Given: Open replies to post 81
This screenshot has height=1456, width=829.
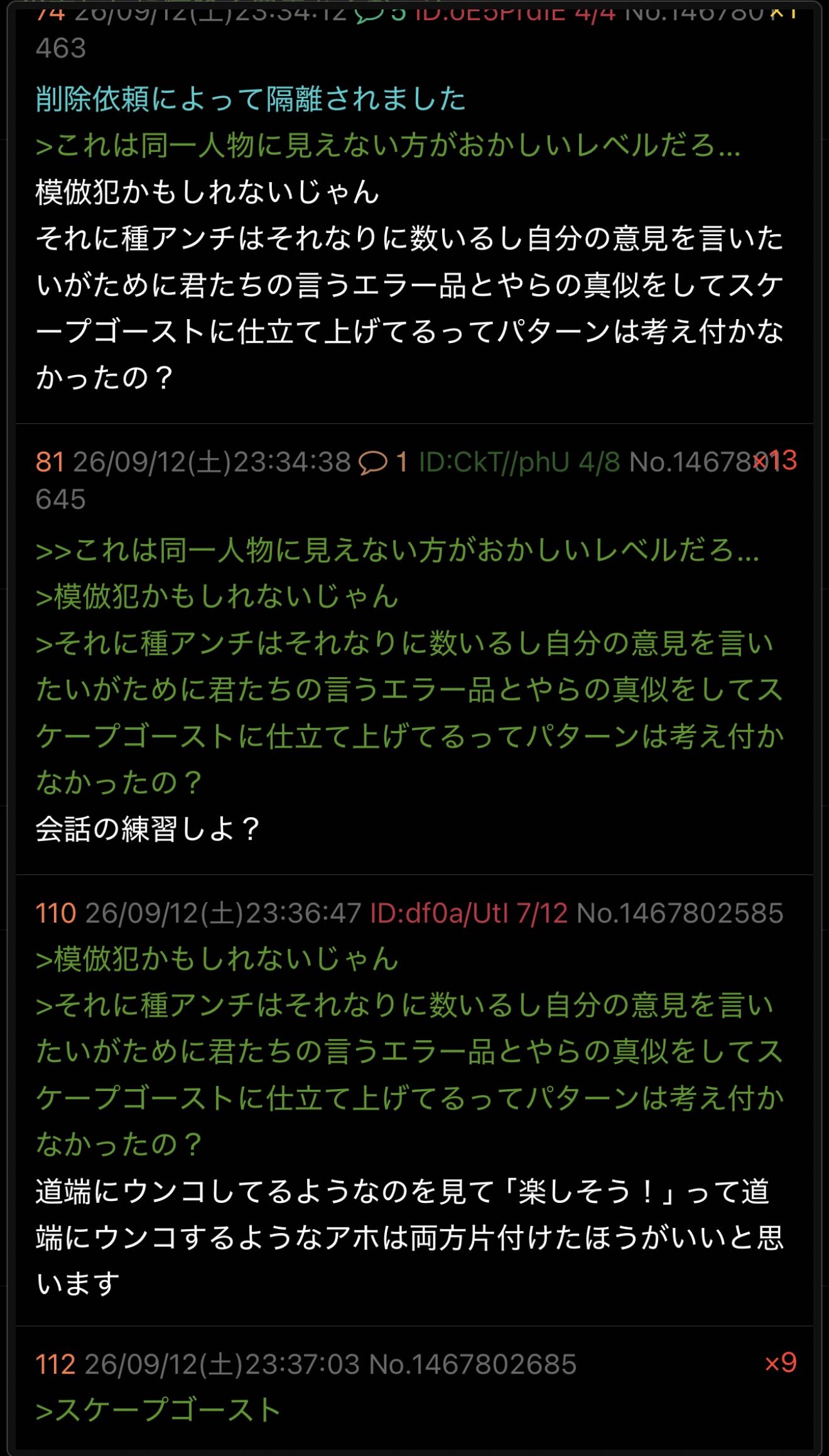Looking at the screenshot, I should click(x=383, y=463).
